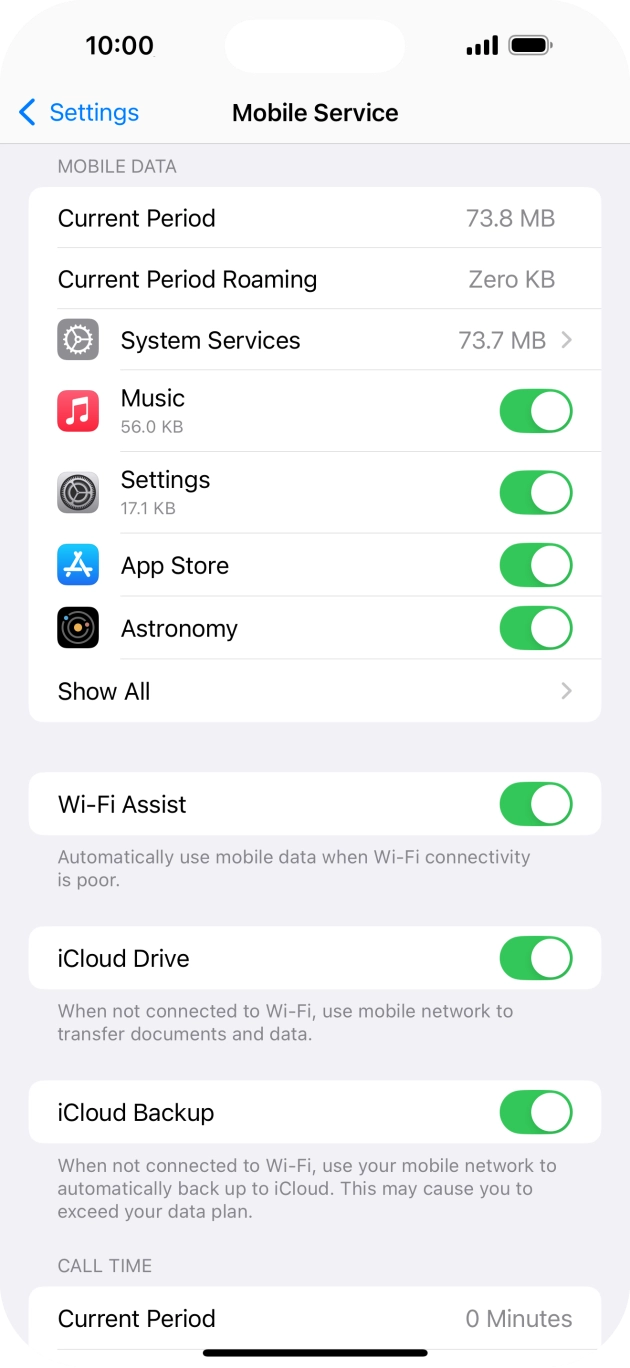Turn off Wi-Fi Assist

(x=535, y=804)
